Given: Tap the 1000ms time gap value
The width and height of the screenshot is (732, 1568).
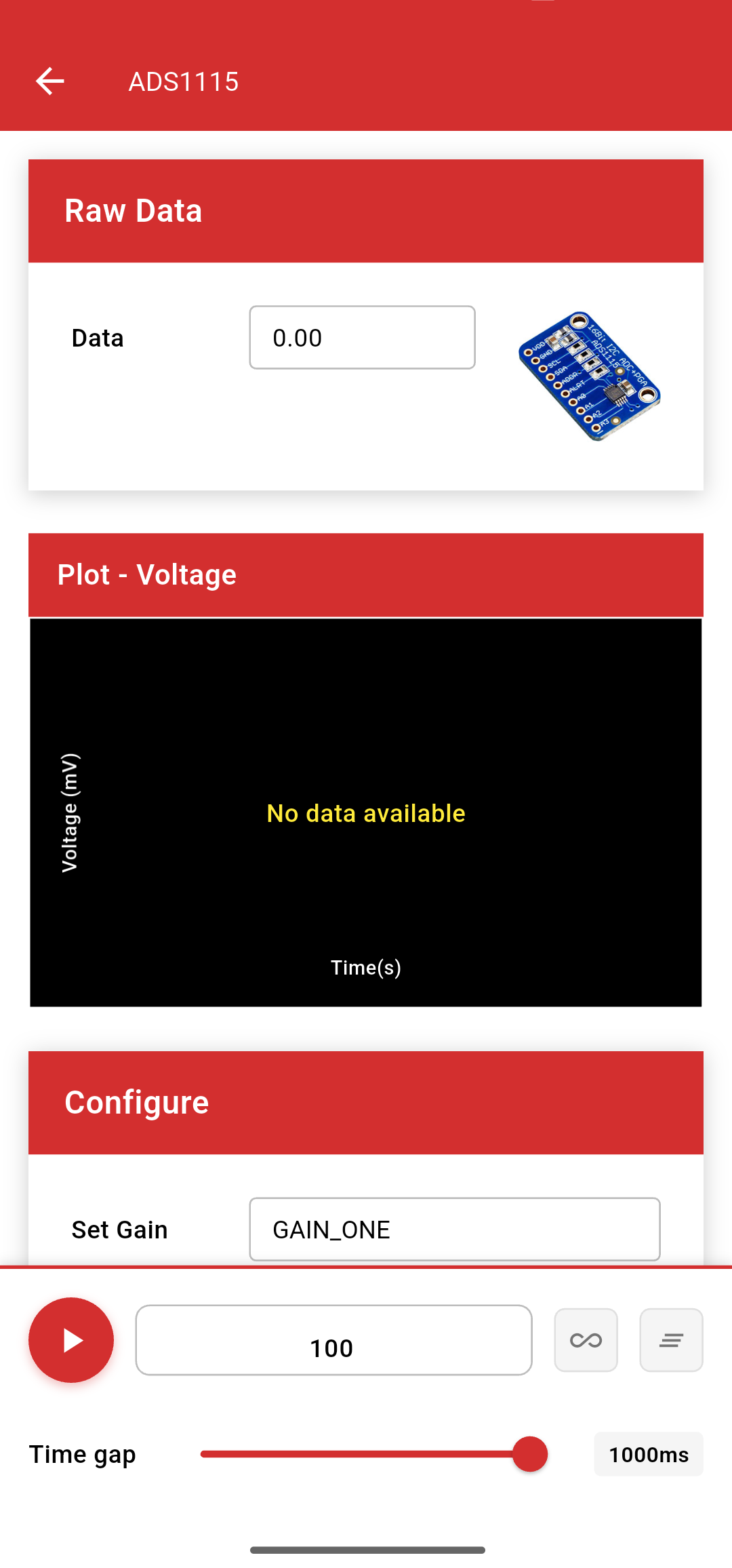Looking at the screenshot, I should point(648,1454).
